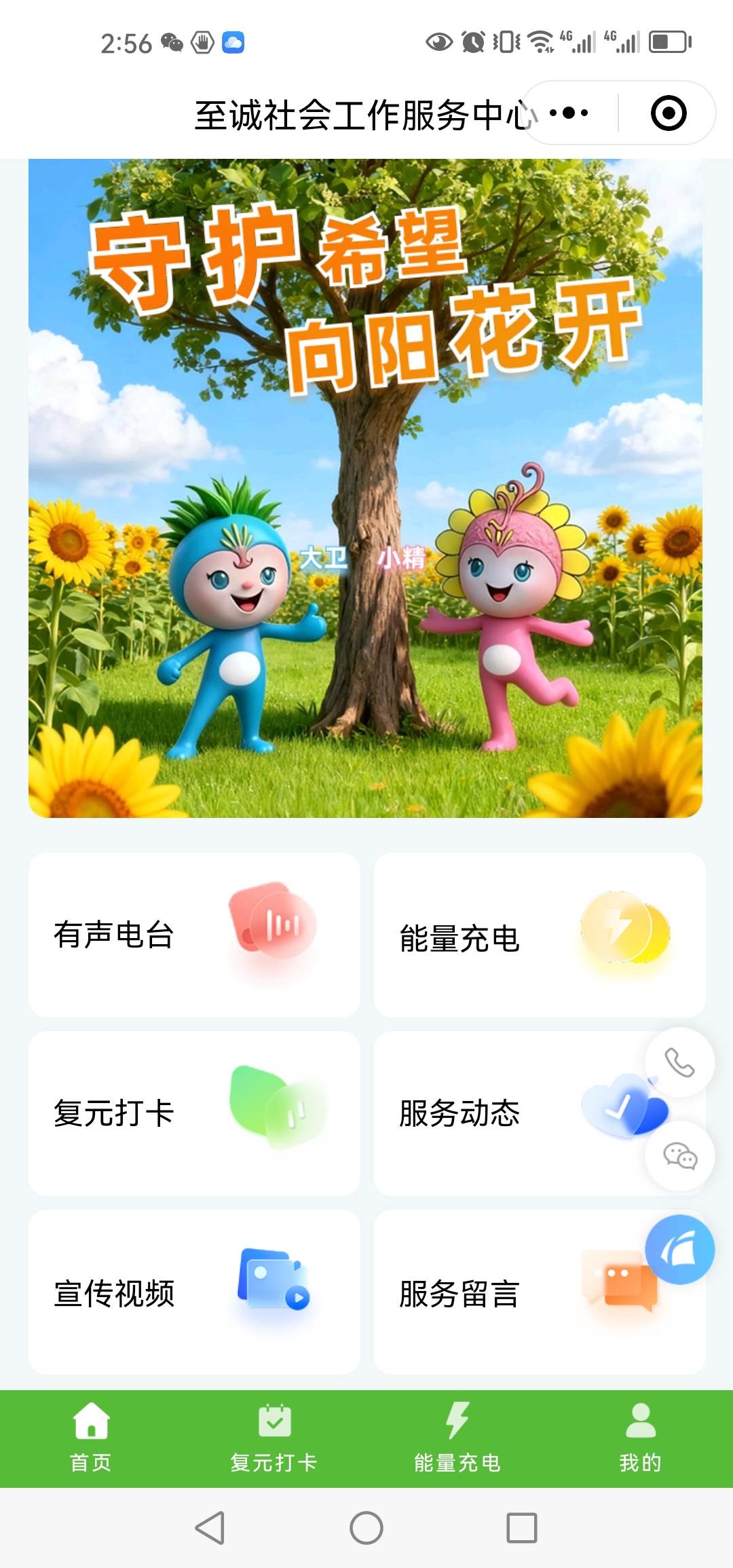The width and height of the screenshot is (733, 1568).
Task: Open the 有声电台 card
Action: [x=194, y=935]
